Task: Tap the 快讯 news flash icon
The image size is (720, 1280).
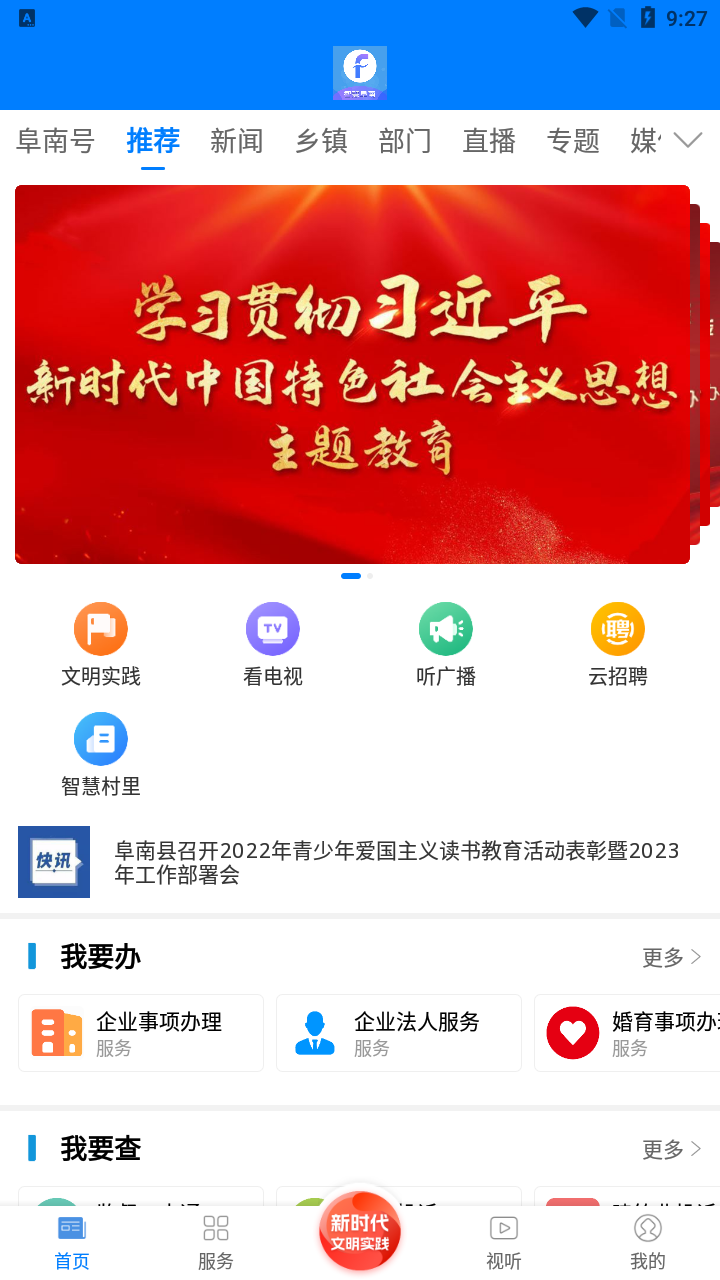Action: pos(53,861)
